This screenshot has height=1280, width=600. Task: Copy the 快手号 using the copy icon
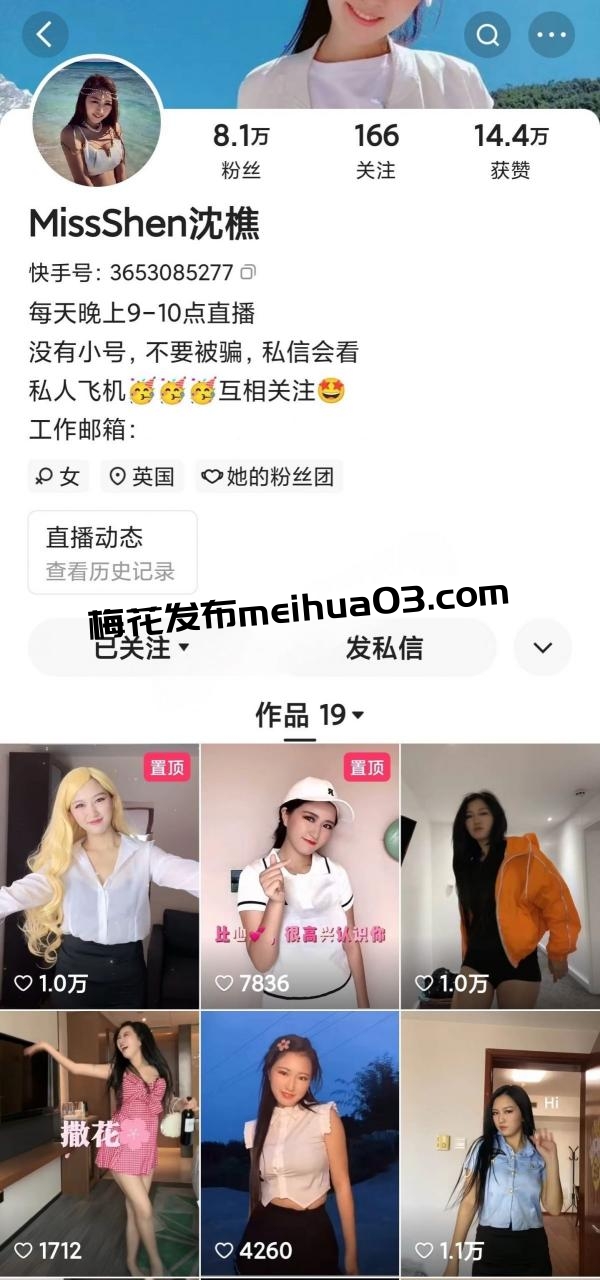pyautogui.click(x=248, y=272)
